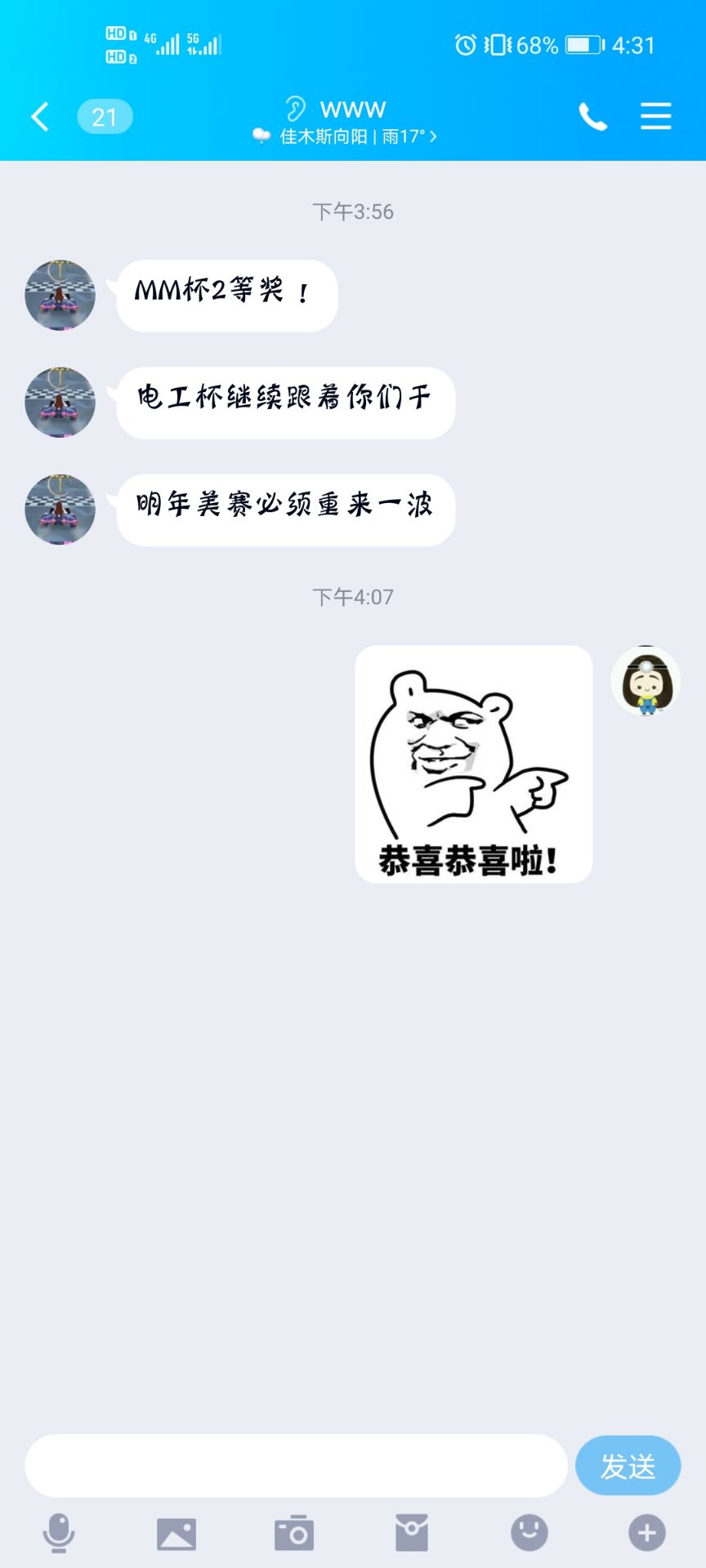Image resolution: width=706 pixels, height=1568 pixels.
Task: Start a voice call with WWW
Action: click(592, 117)
